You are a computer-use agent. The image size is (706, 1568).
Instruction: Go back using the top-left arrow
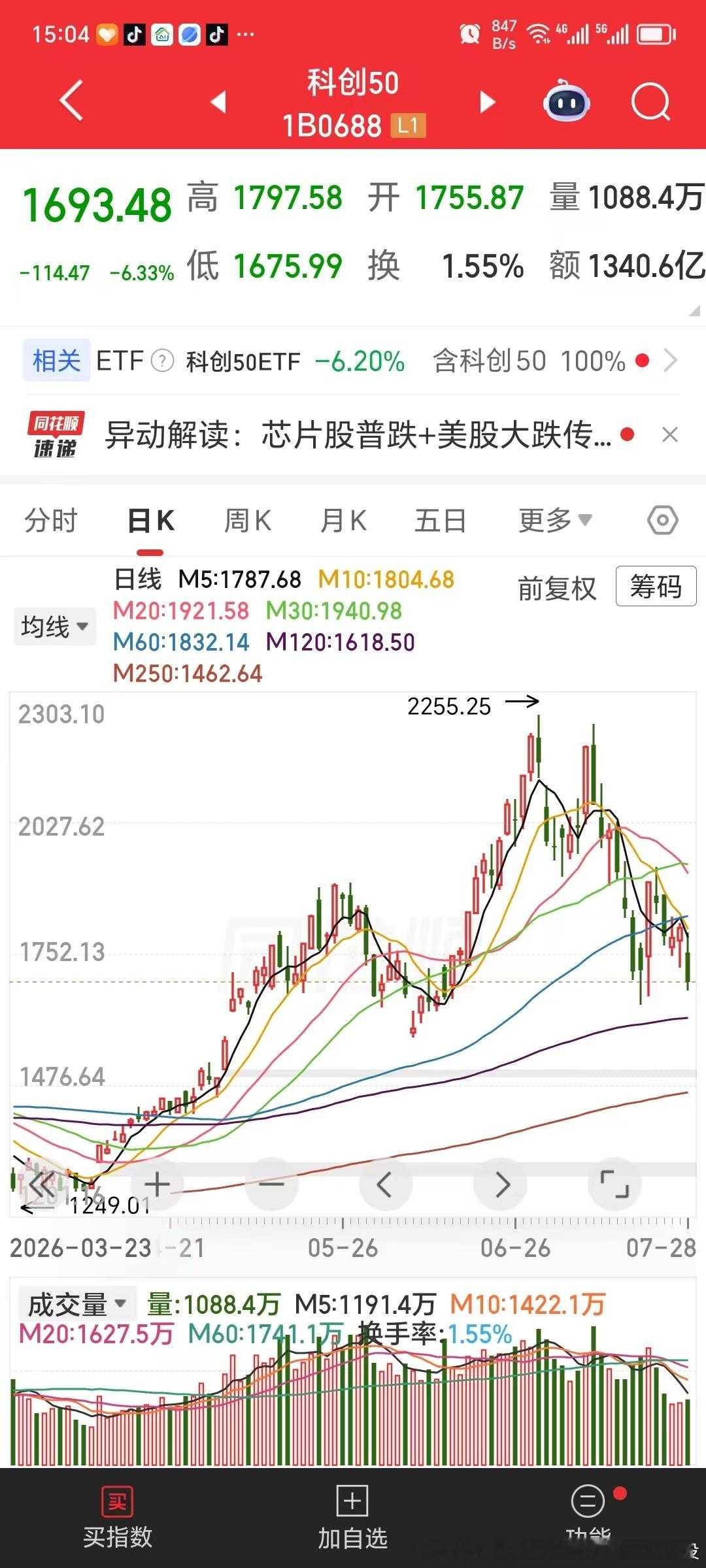[x=71, y=101]
